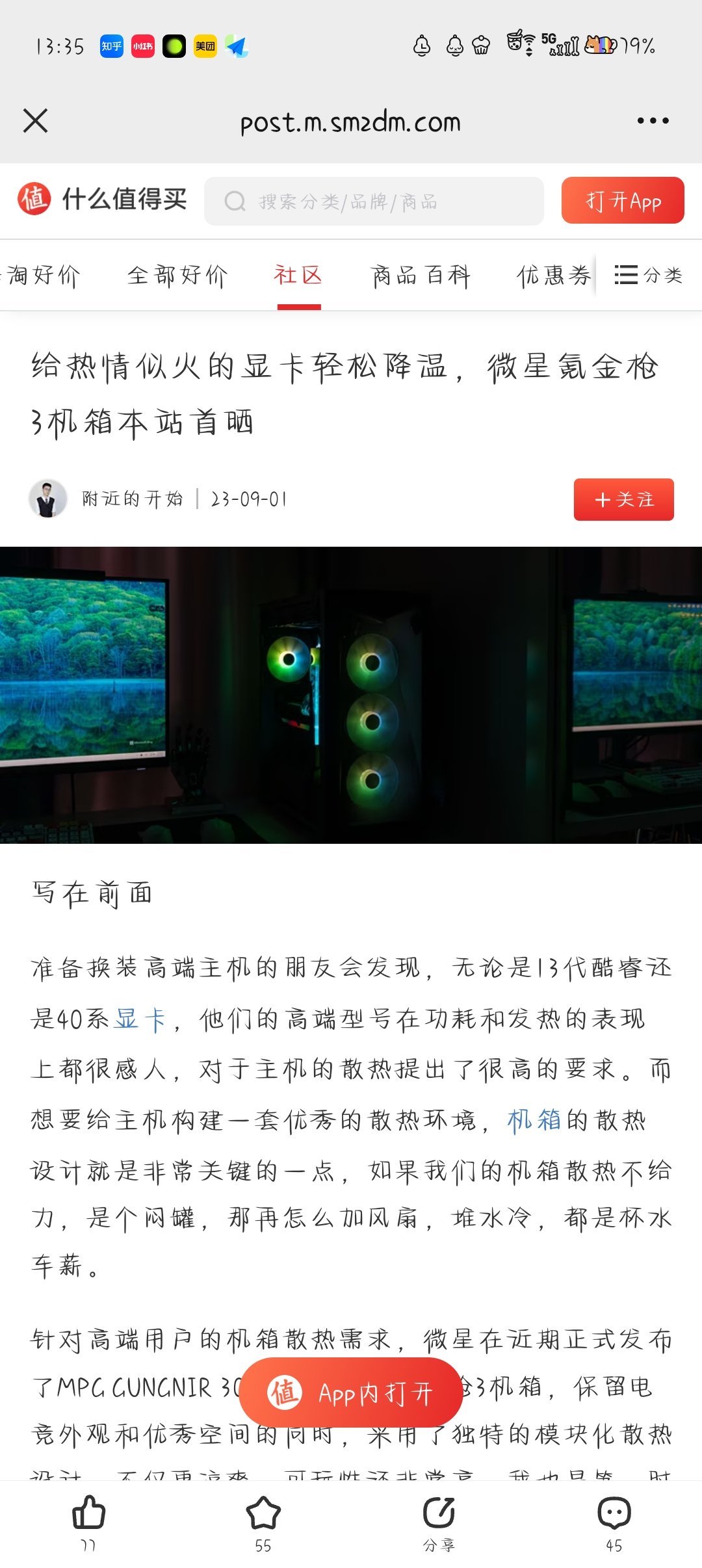The width and height of the screenshot is (702, 1568).
Task: Open the comments bubble with 45
Action: [x=614, y=1521]
